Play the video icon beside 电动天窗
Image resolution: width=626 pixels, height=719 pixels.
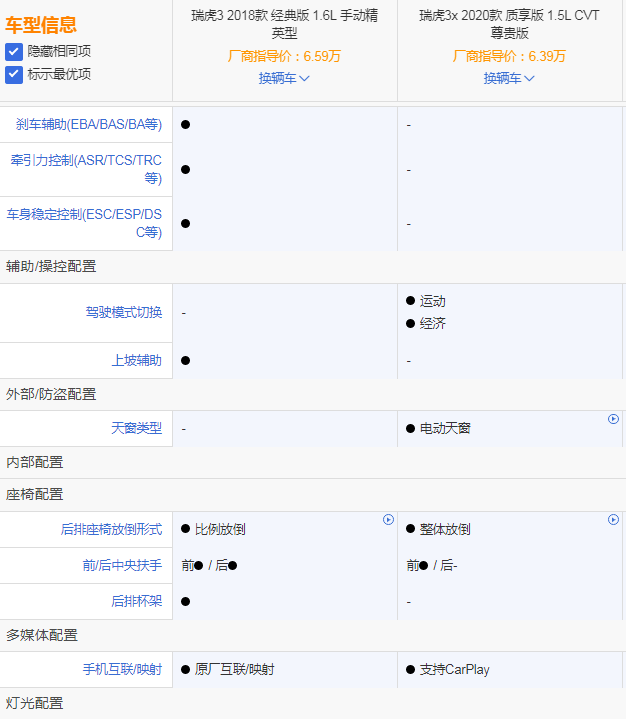pos(613,419)
